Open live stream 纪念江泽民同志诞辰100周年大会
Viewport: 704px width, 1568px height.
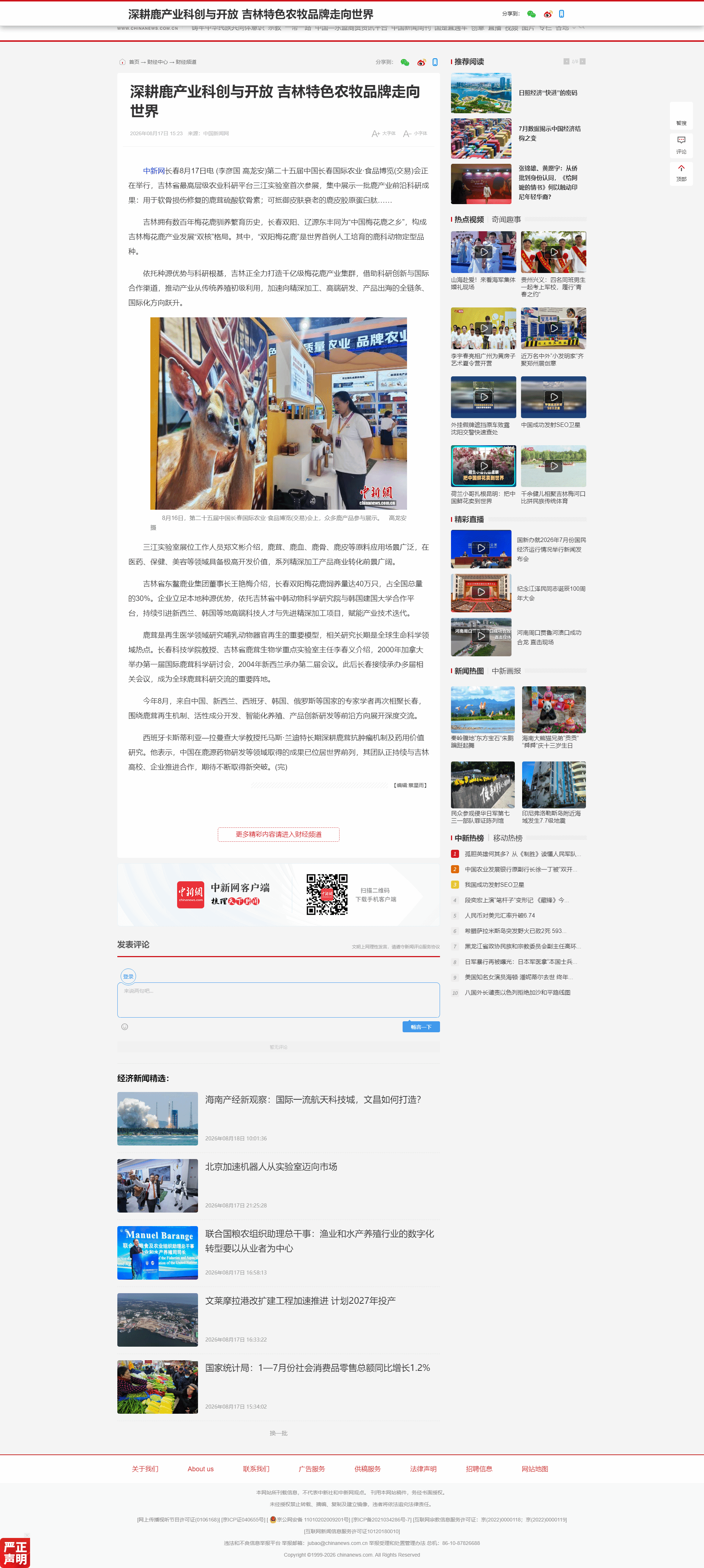(551, 594)
